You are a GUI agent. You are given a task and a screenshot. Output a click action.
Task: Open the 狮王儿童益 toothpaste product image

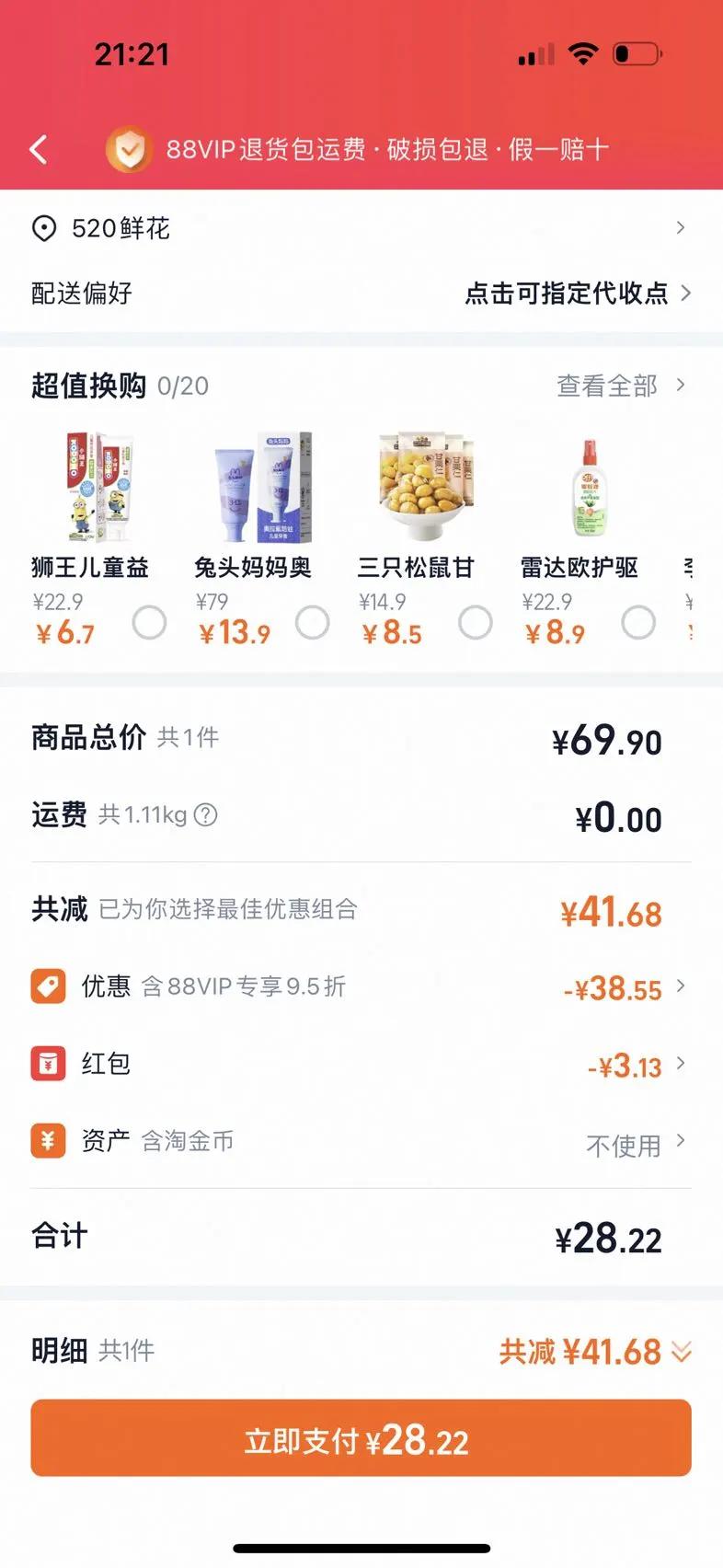(x=99, y=488)
